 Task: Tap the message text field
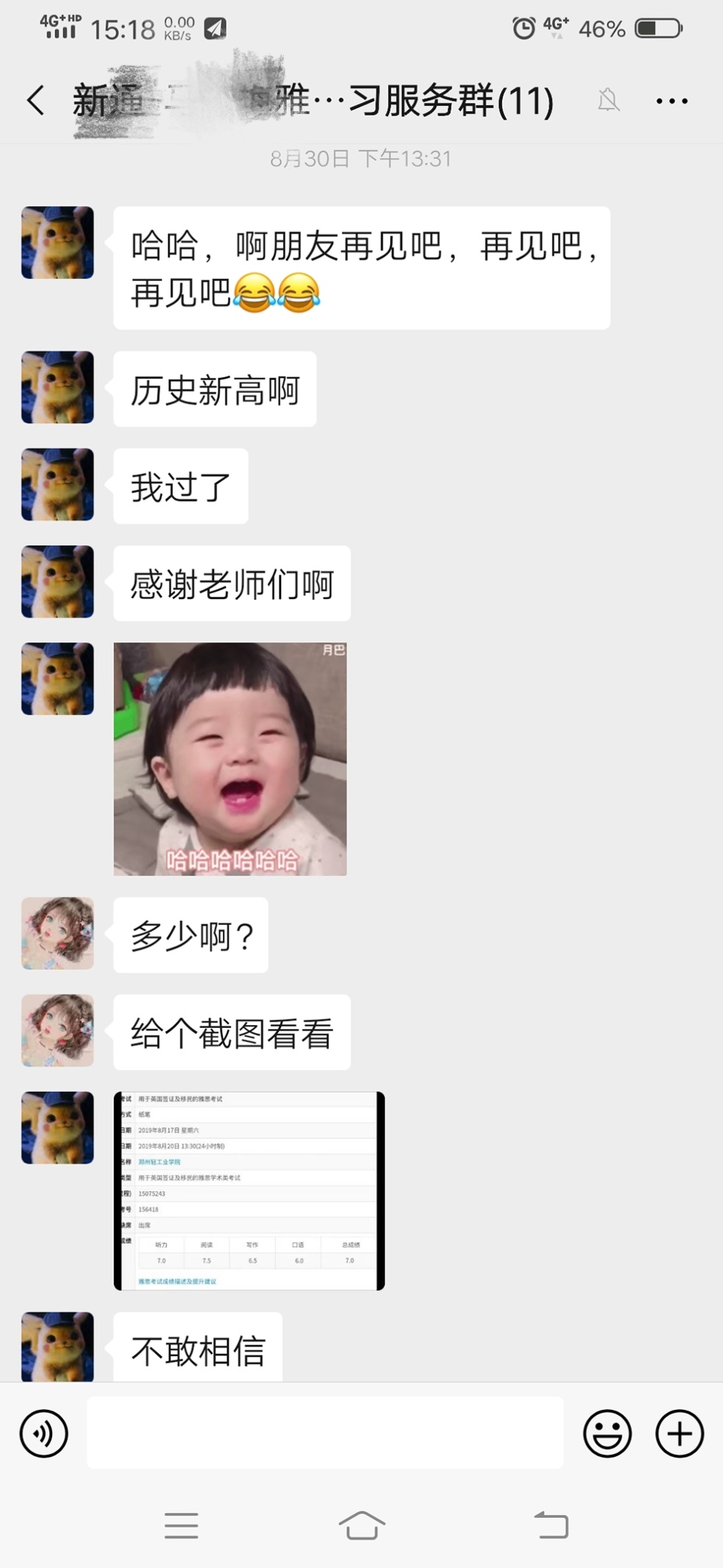pyautogui.click(x=325, y=1433)
